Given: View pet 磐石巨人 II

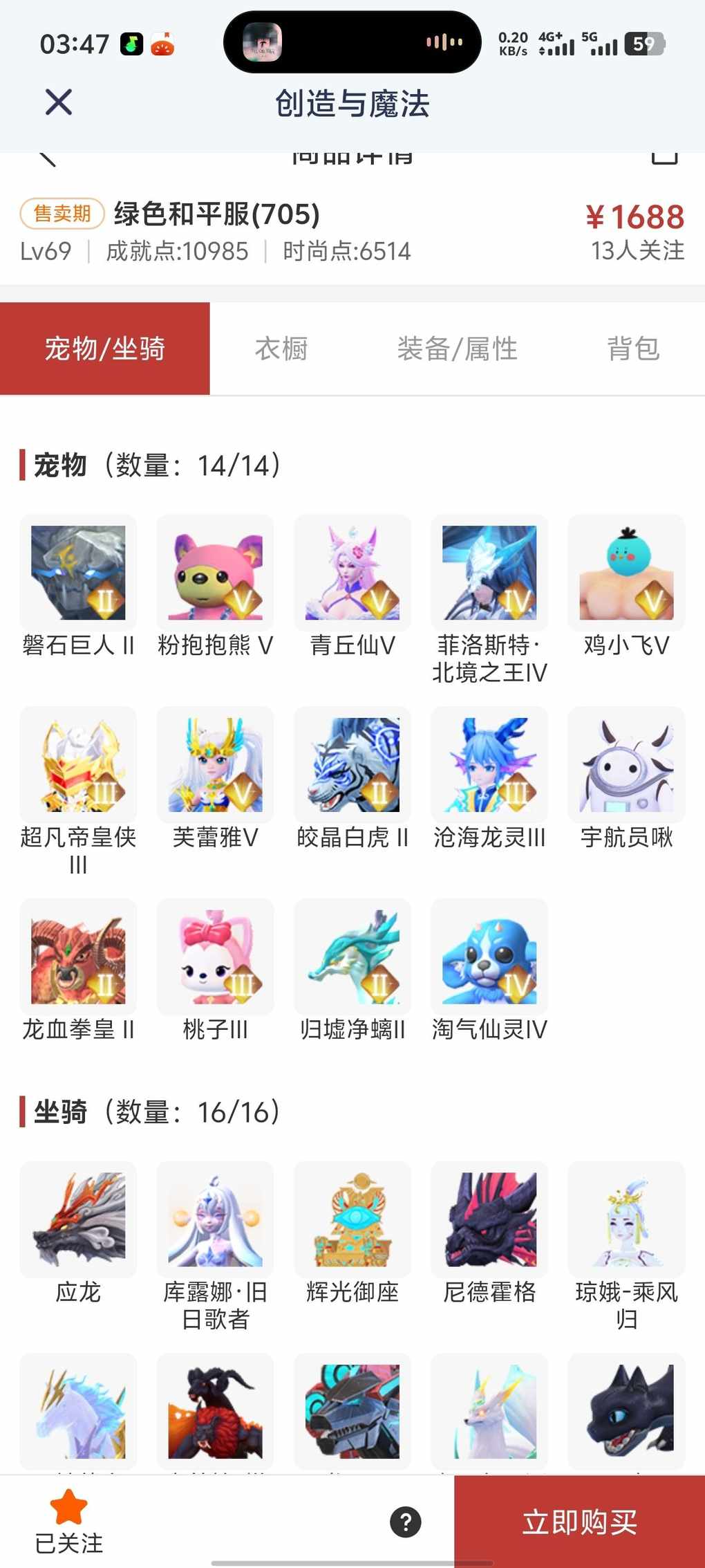Looking at the screenshot, I should [78, 573].
